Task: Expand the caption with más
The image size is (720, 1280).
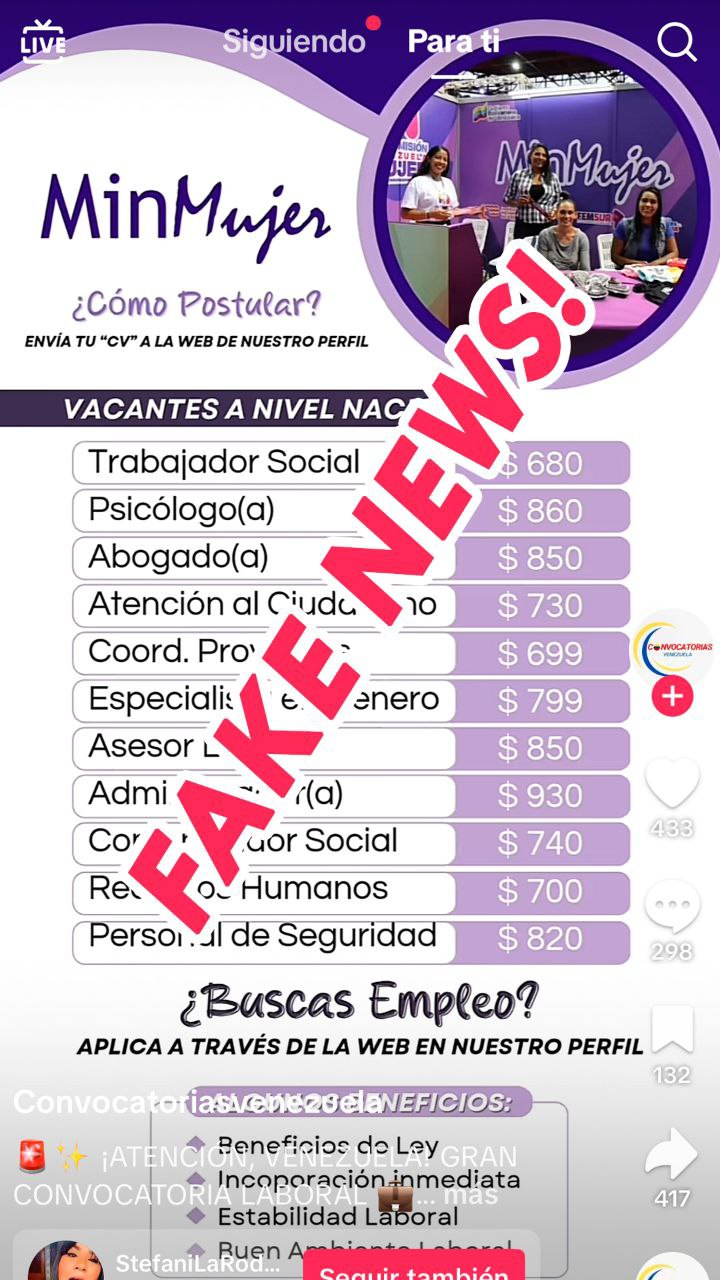Action: click(x=470, y=1195)
